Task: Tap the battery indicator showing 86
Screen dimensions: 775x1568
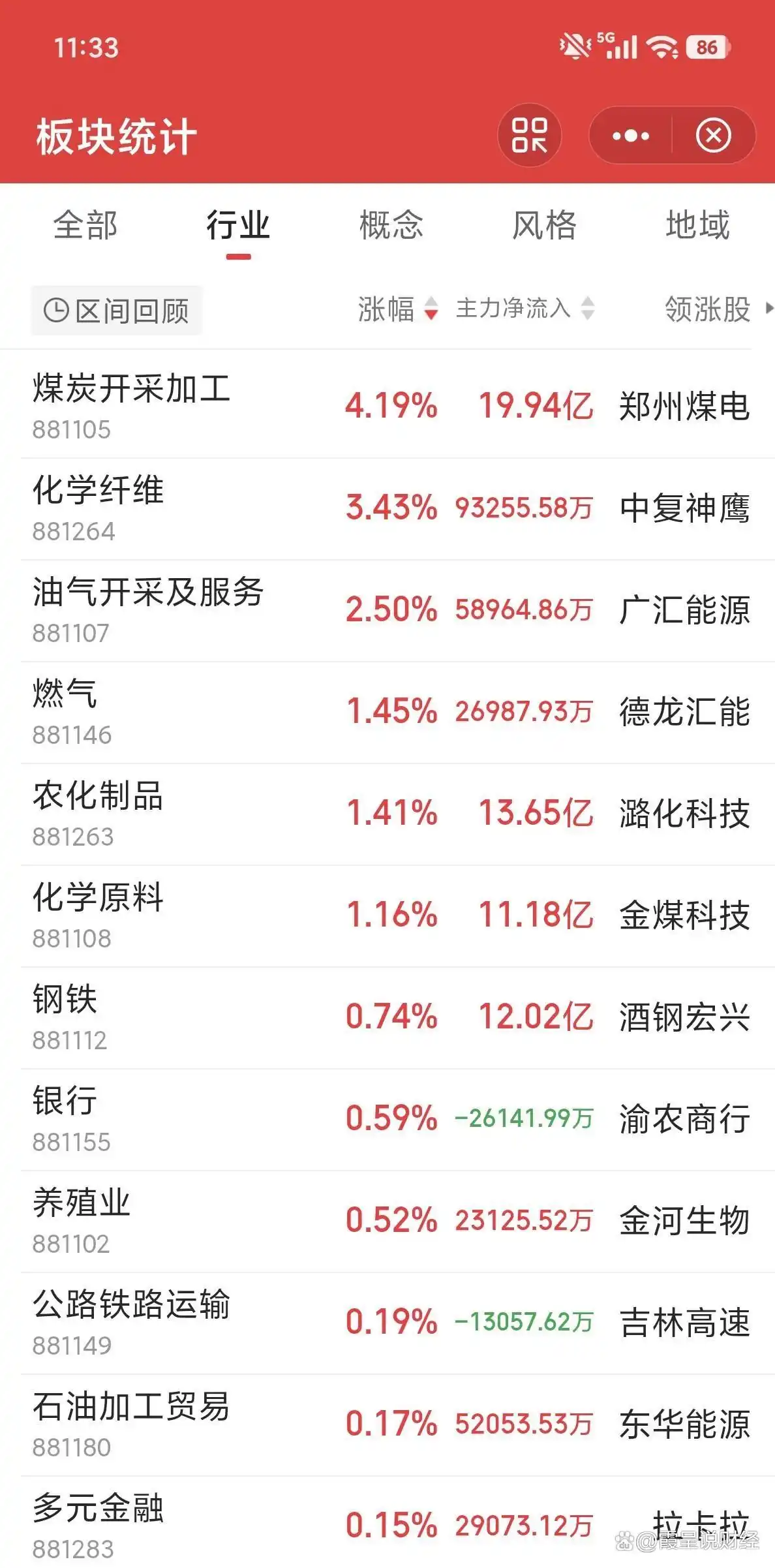Action: point(707,46)
